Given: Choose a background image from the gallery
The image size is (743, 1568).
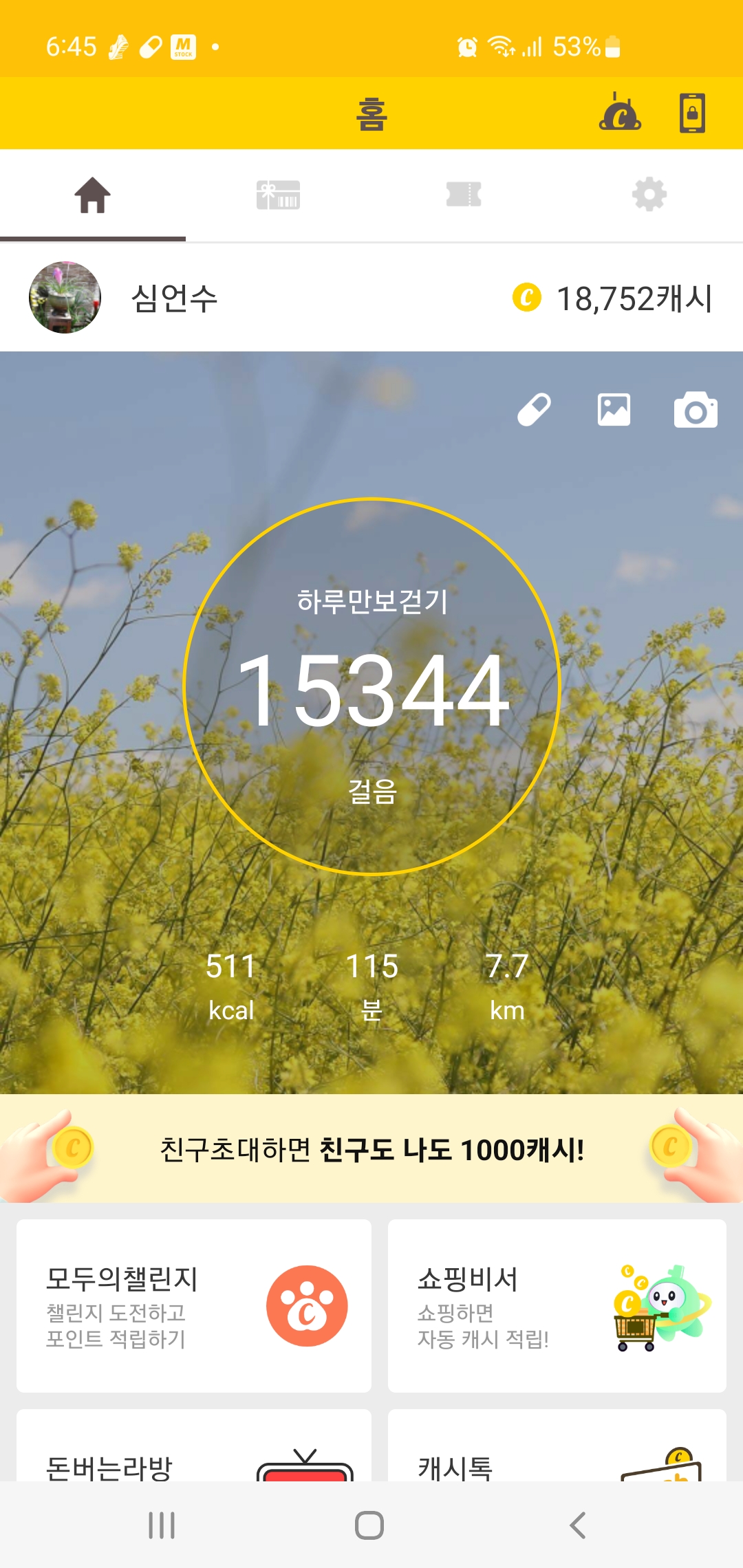Looking at the screenshot, I should pos(614,410).
